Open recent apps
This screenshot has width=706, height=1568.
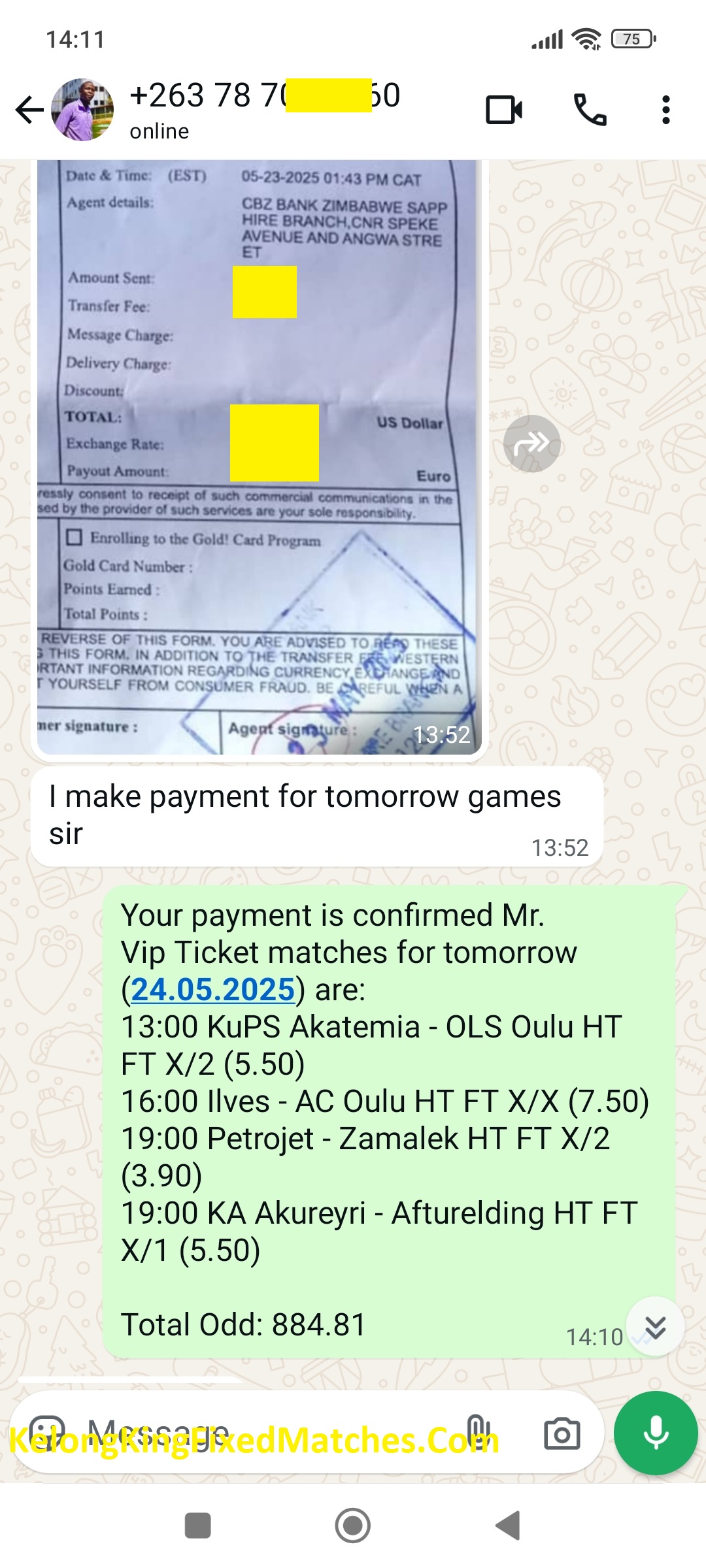pyautogui.click(x=197, y=1526)
